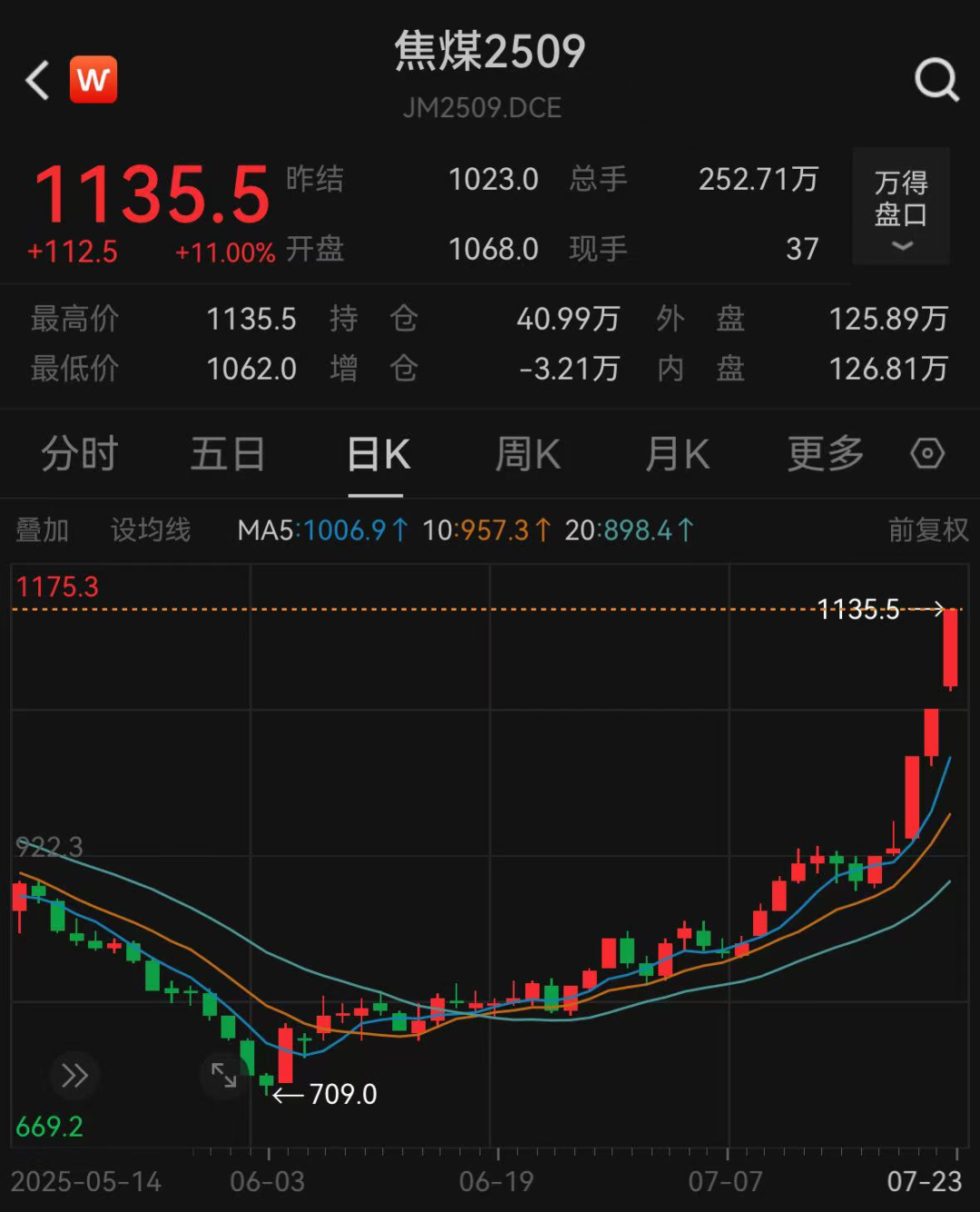
Task: Tap 叠加 to overlay another symbol
Action: (x=43, y=530)
